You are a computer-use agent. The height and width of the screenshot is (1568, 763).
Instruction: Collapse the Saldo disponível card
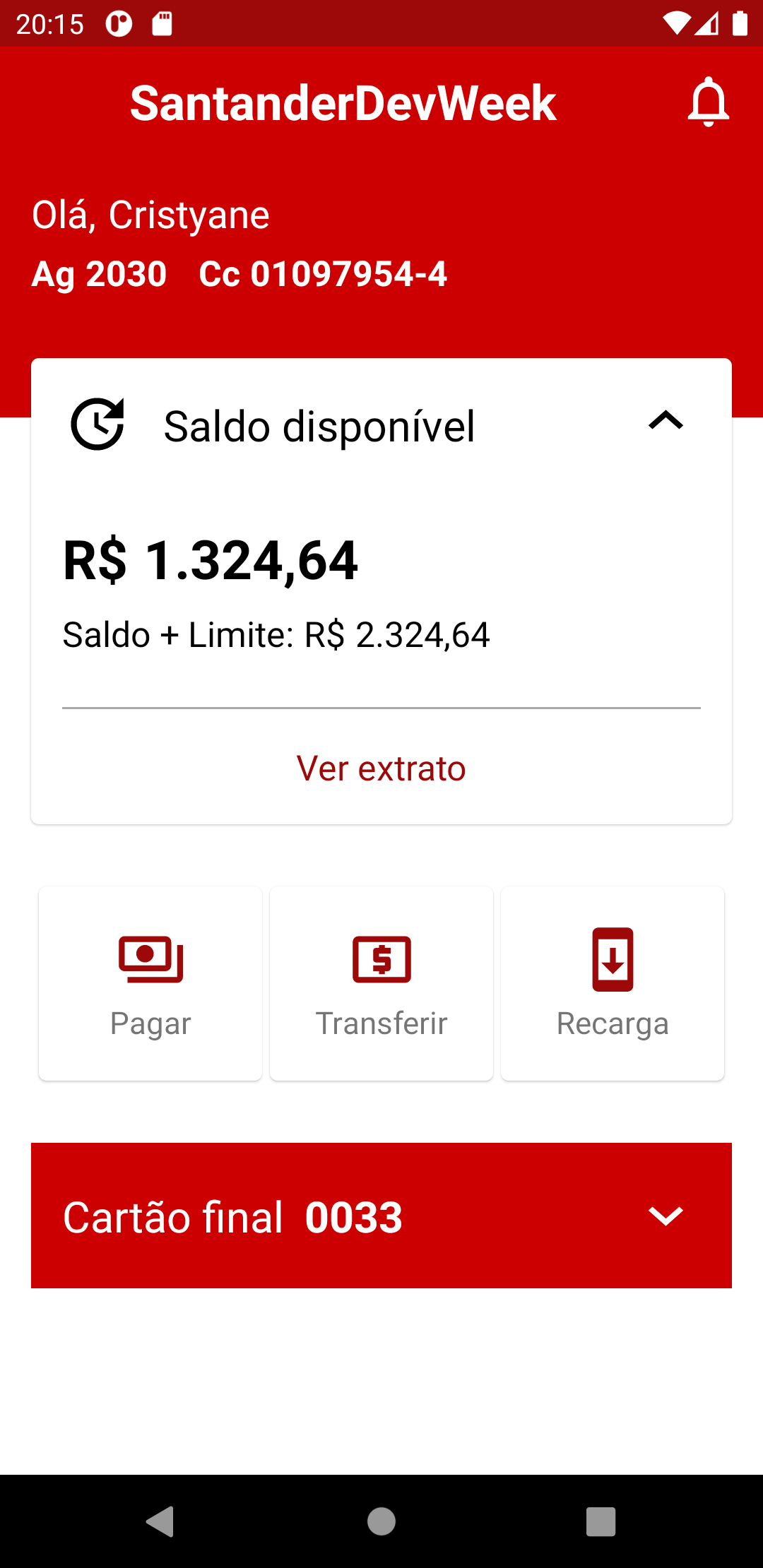point(665,421)
